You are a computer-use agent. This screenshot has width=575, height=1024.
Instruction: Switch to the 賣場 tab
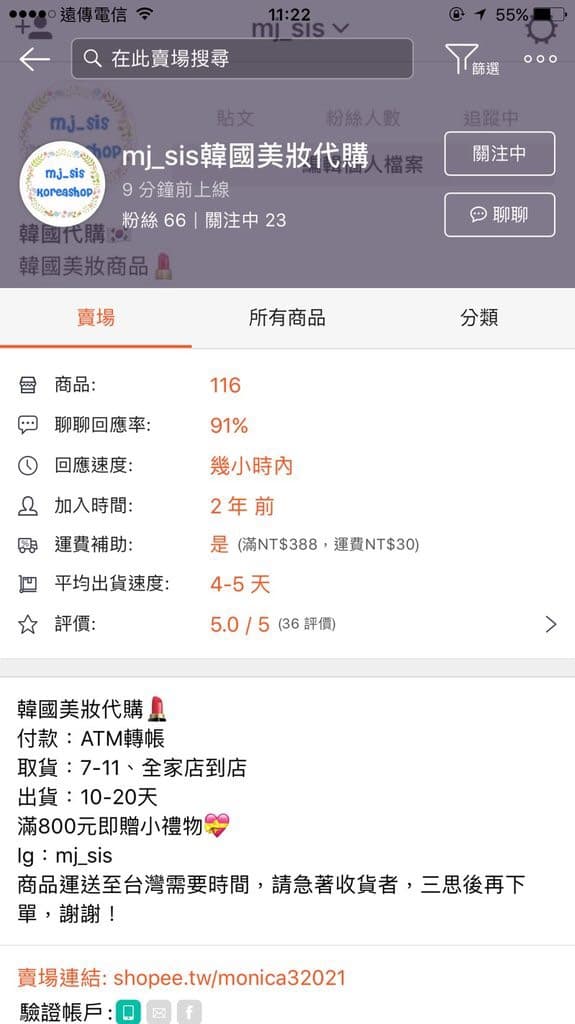[x=96, y=318]
